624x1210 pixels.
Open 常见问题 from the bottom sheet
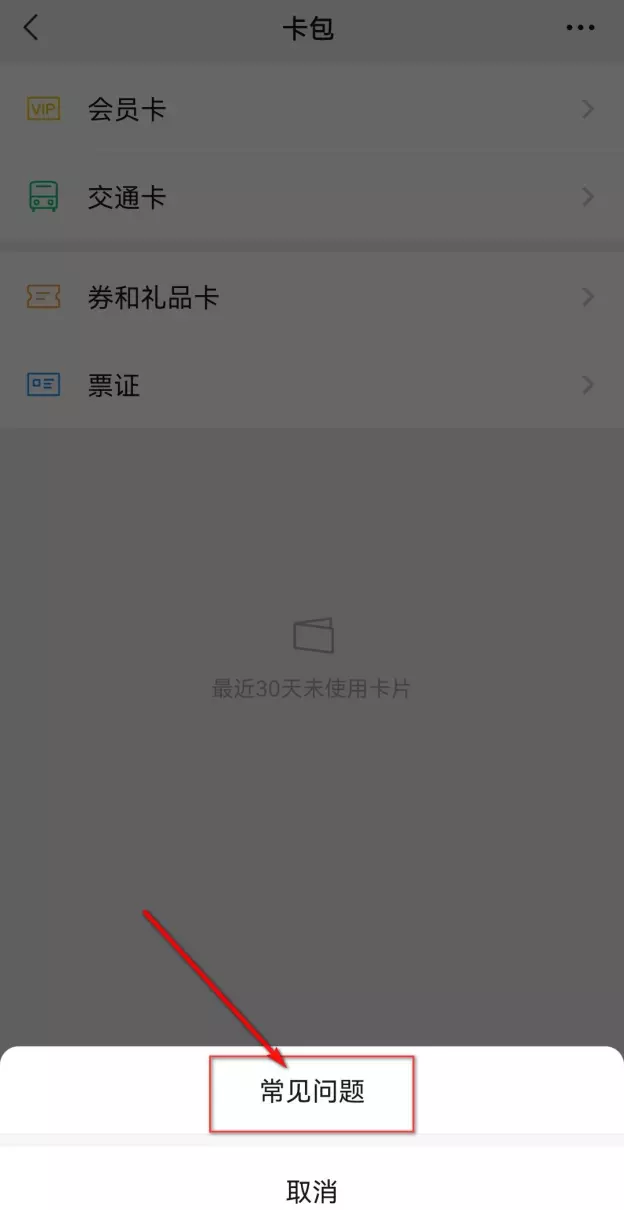312,1092
